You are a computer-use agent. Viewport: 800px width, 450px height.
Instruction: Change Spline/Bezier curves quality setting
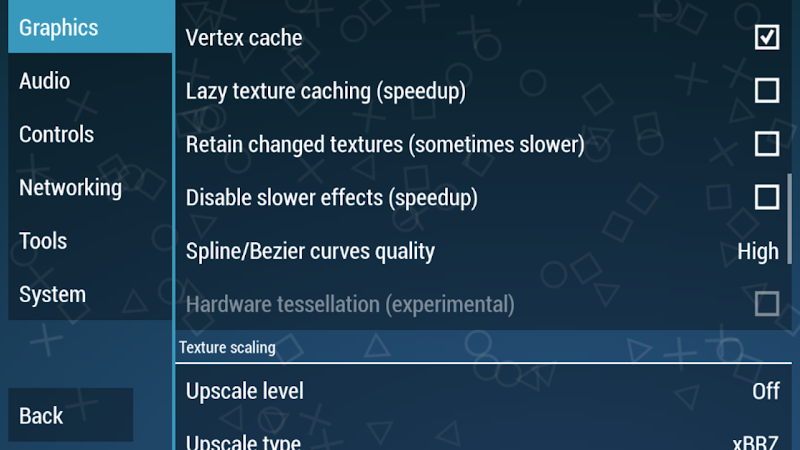point(482,251)
